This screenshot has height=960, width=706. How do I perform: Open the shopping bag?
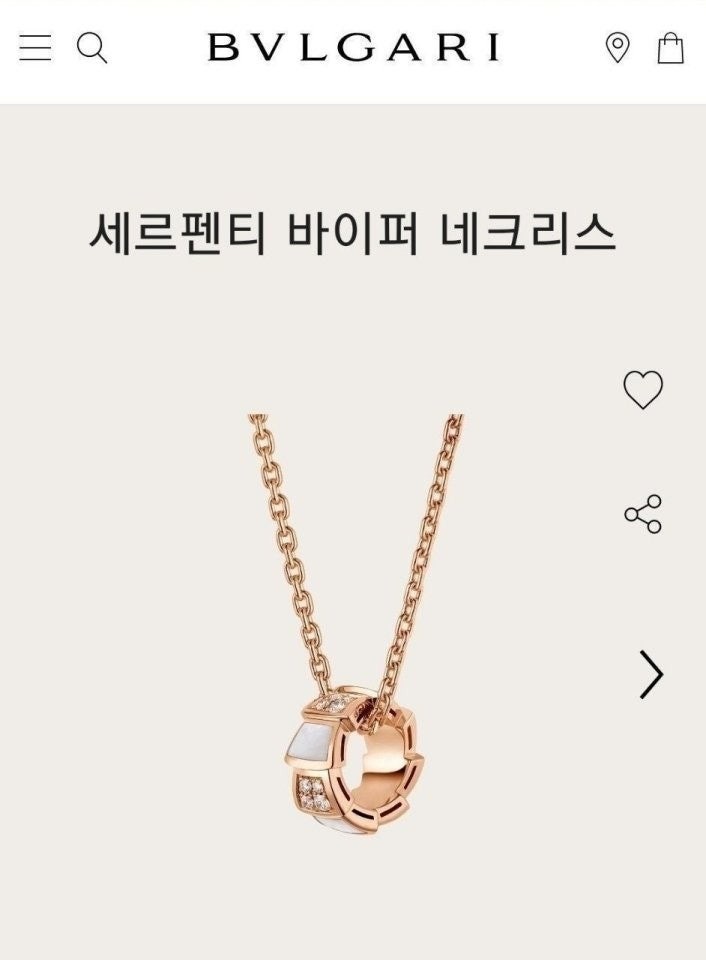point(670,47)
